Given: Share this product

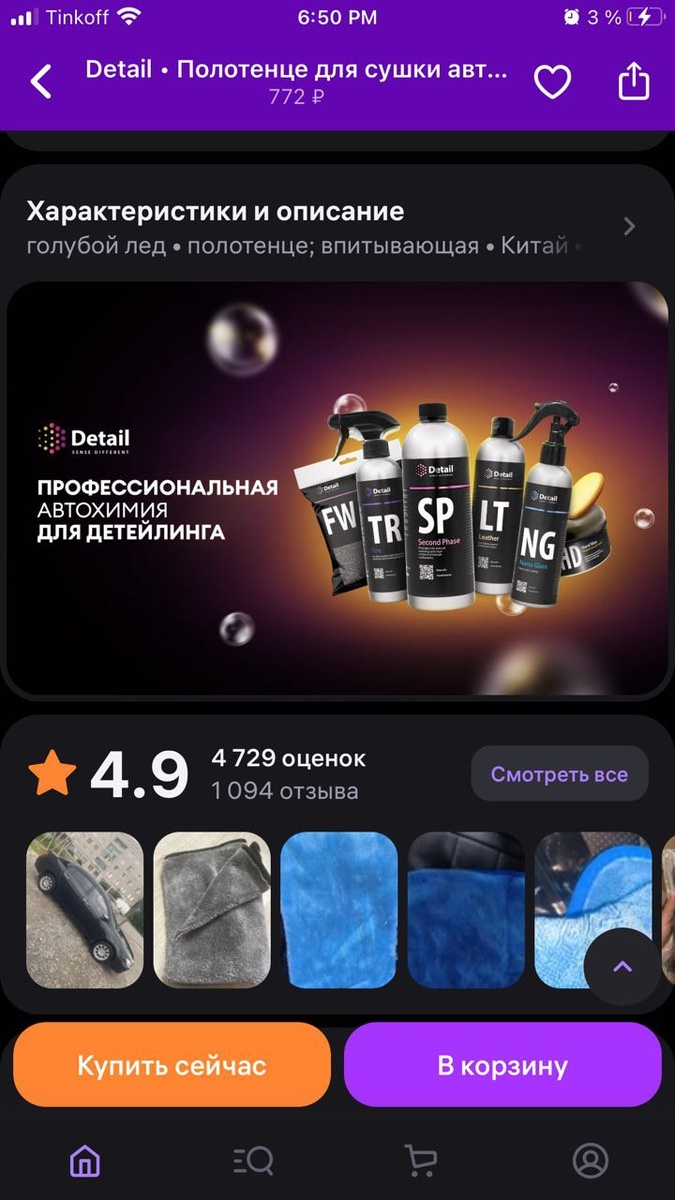Looking at the screenshot, I should pyautogui.click(x=634, y=82).
